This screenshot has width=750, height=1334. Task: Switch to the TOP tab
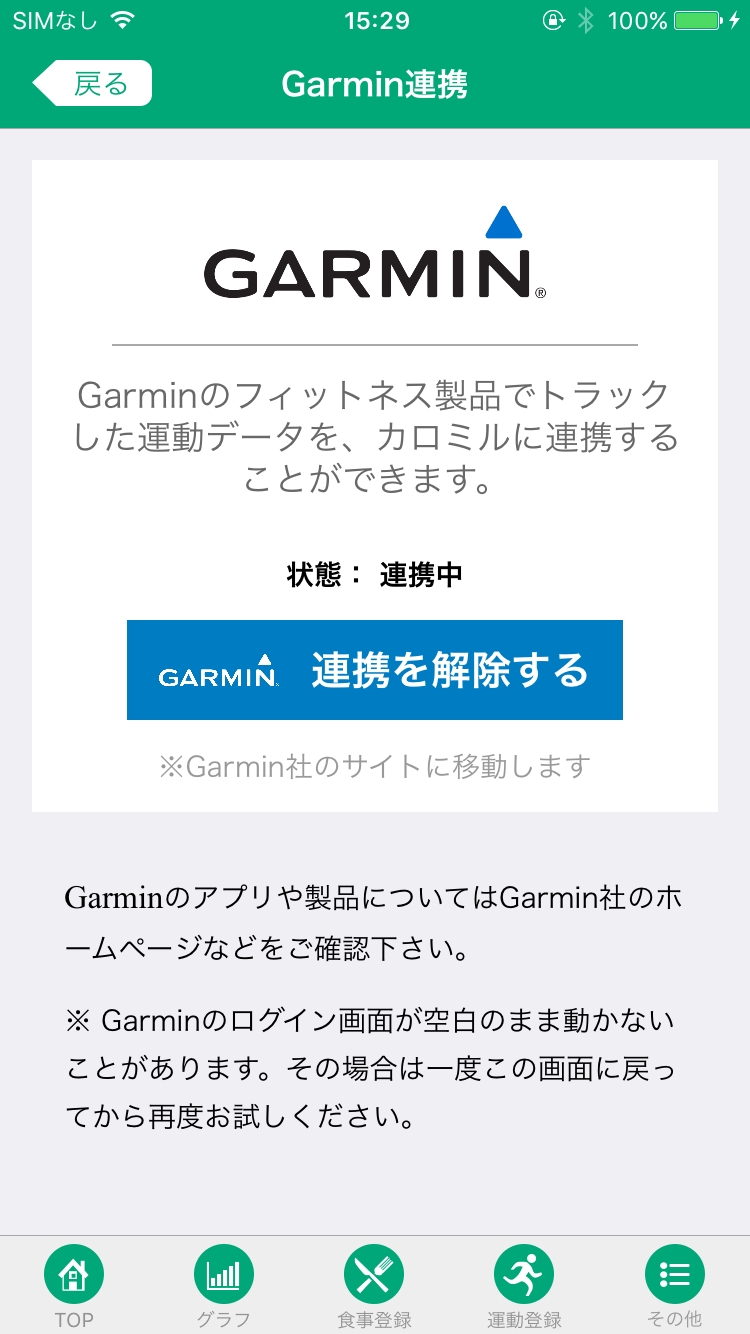(74, 1284)
